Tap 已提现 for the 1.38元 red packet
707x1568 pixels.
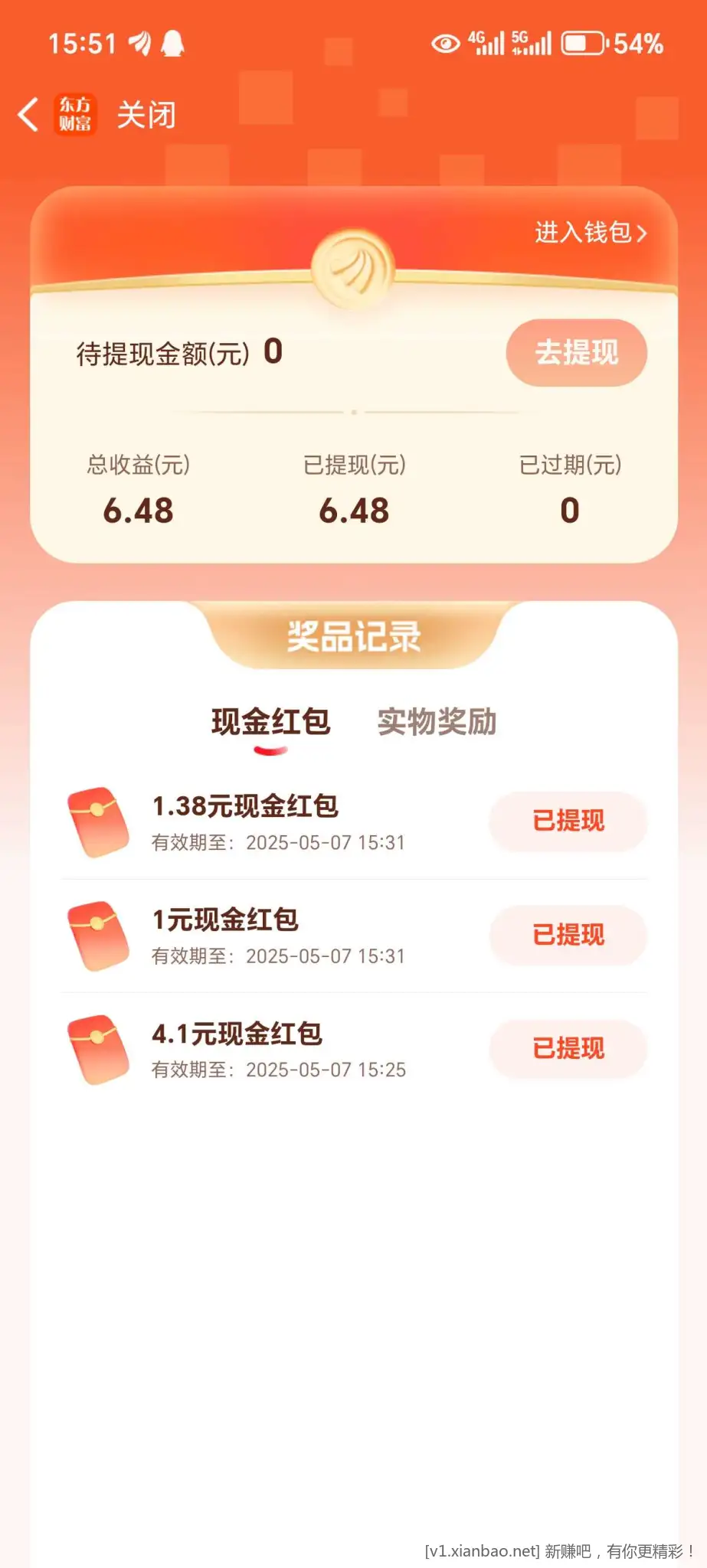(568, 821)
